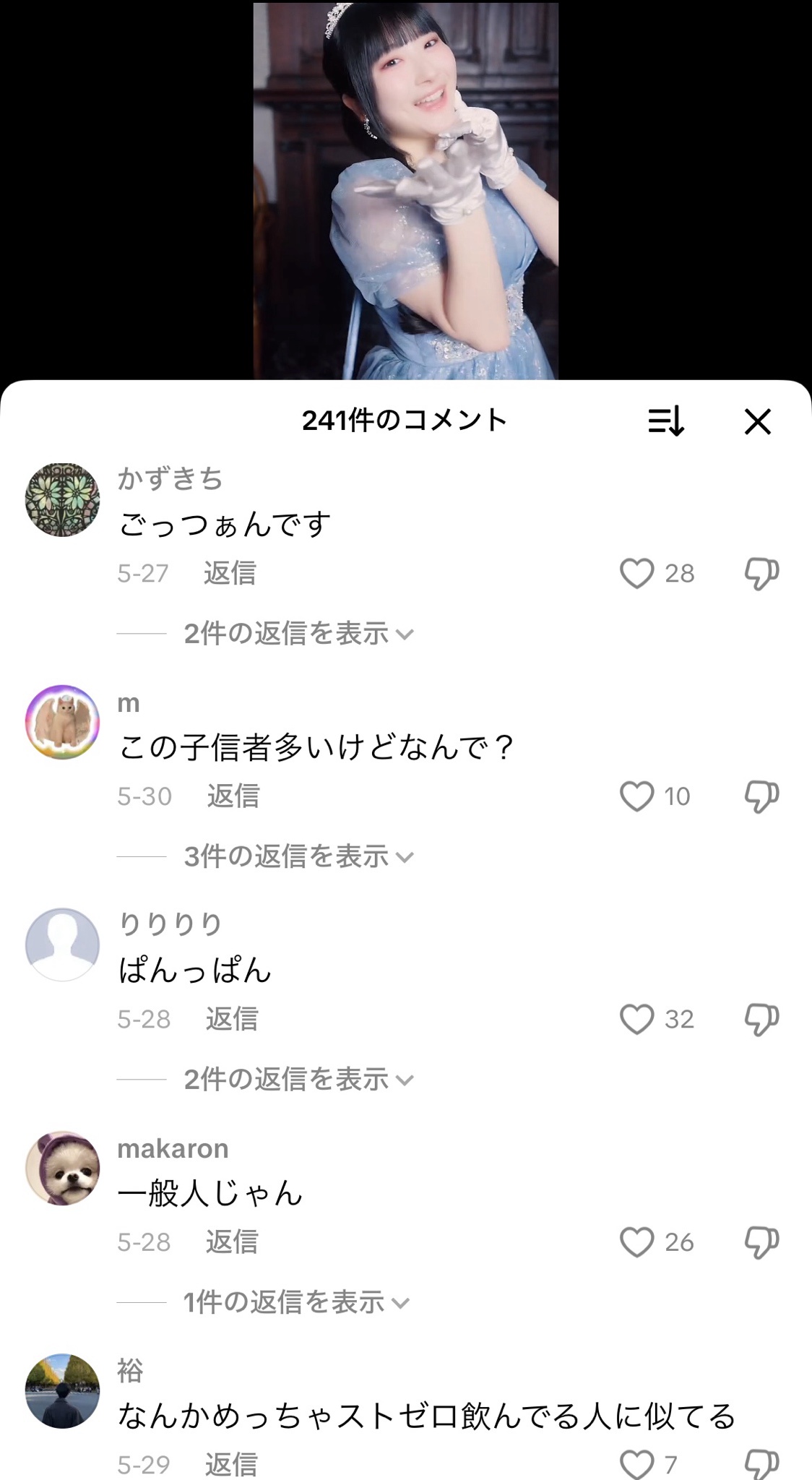Dislike かずきち's comment
This screenshot has width=812, height=1480.
761,574
